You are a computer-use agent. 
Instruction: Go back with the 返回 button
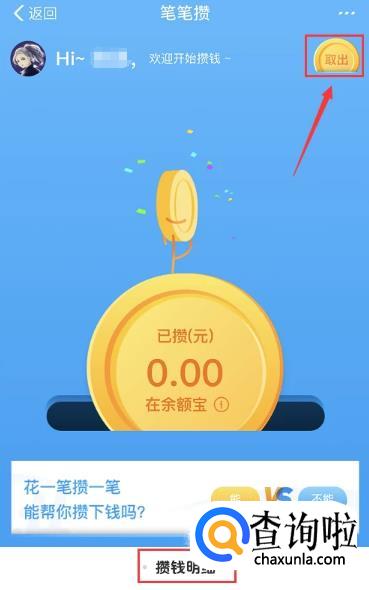[35, 14]
